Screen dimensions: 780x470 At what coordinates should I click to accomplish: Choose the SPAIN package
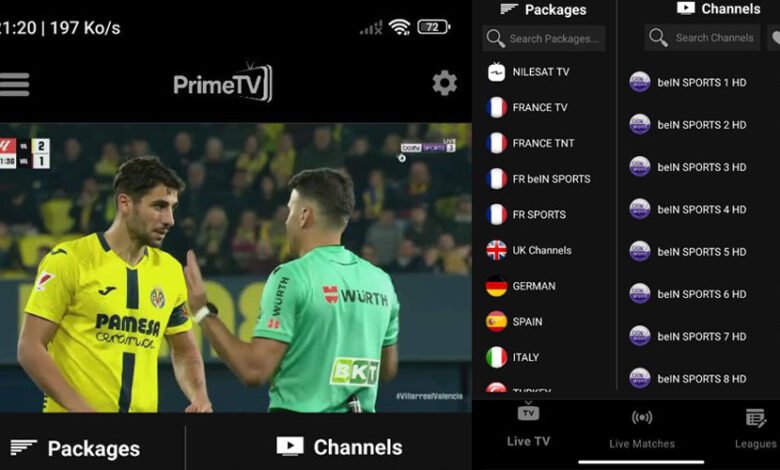point(527,322)
